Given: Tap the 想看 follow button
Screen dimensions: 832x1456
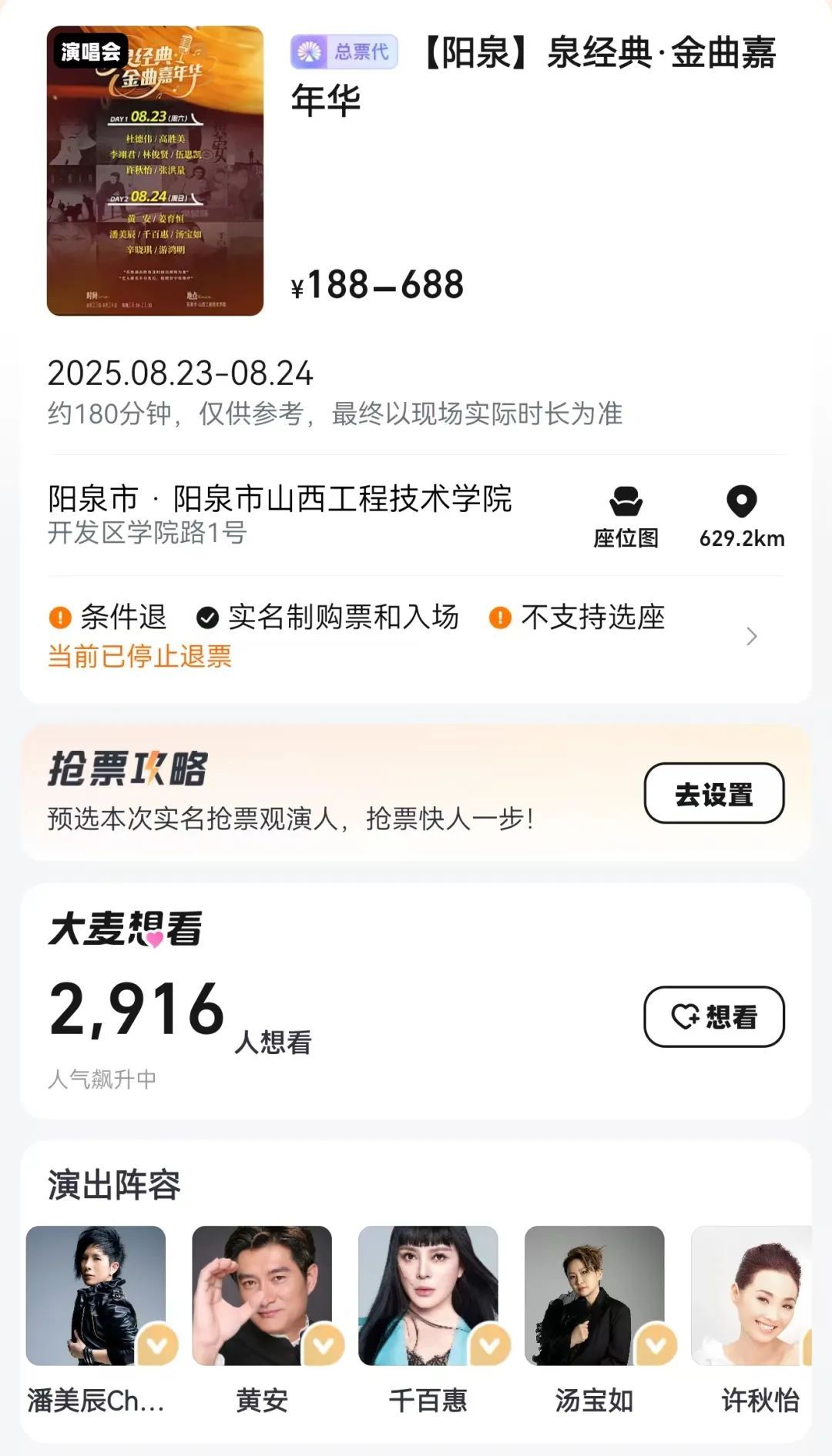Looking at the screenshot, I should tap(712, 1016).
